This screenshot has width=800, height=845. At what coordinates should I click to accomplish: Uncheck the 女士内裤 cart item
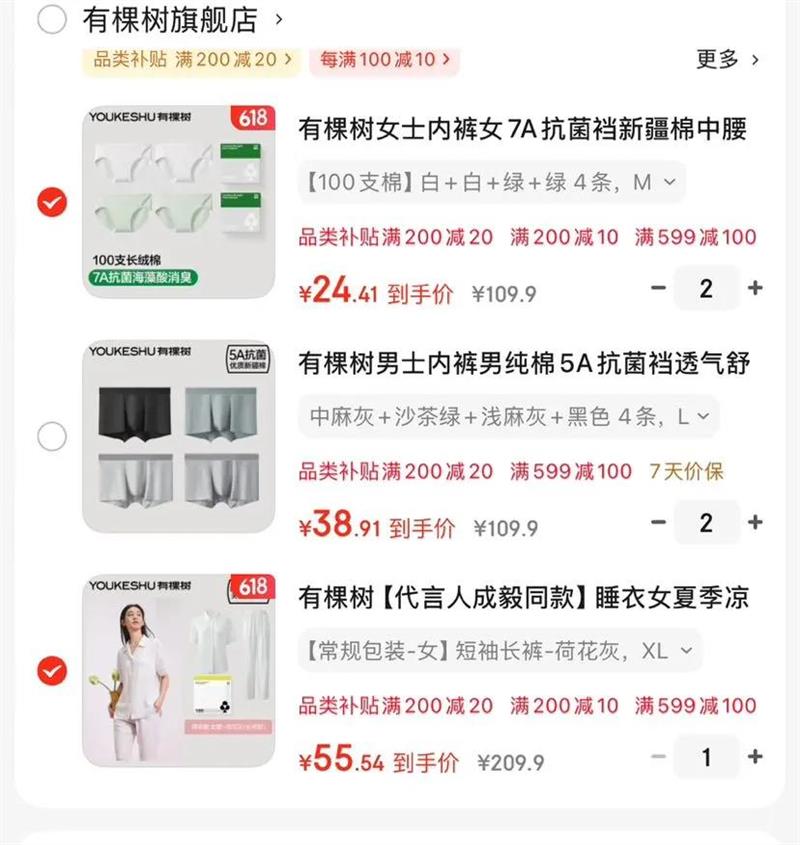51,203
